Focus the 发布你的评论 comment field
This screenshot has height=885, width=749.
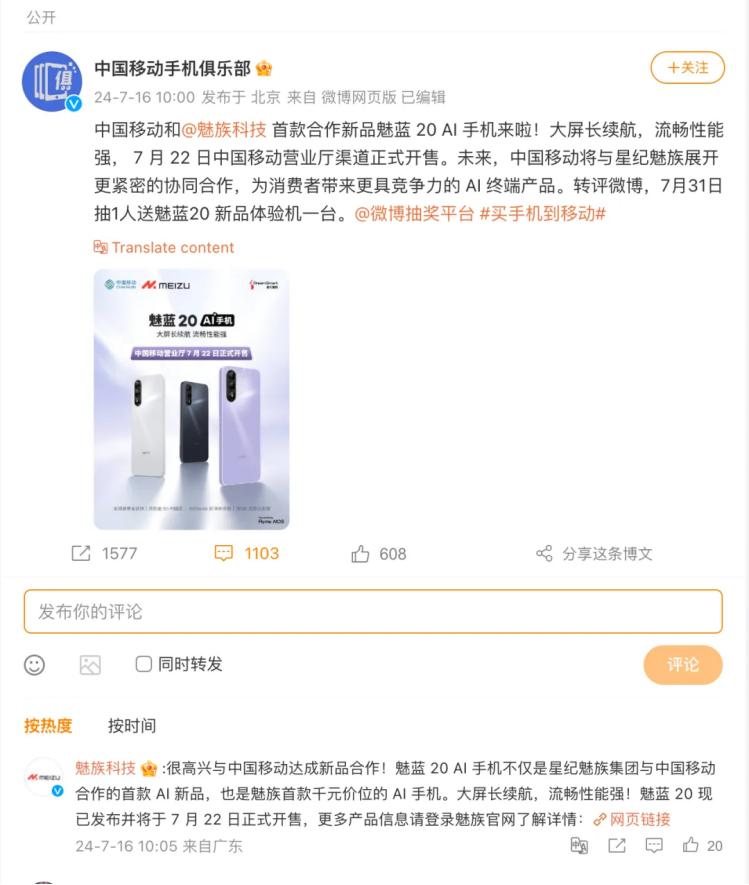pyautogui.click(x=373, y=611)
